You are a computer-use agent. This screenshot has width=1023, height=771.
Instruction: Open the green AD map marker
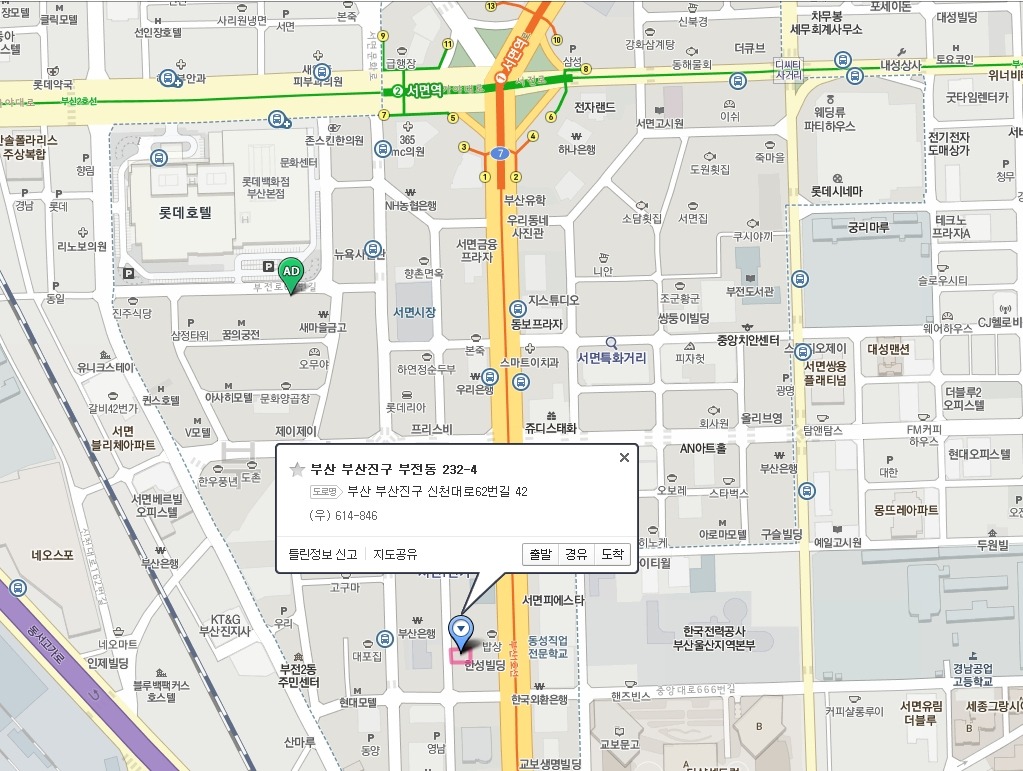coord(291,273)
